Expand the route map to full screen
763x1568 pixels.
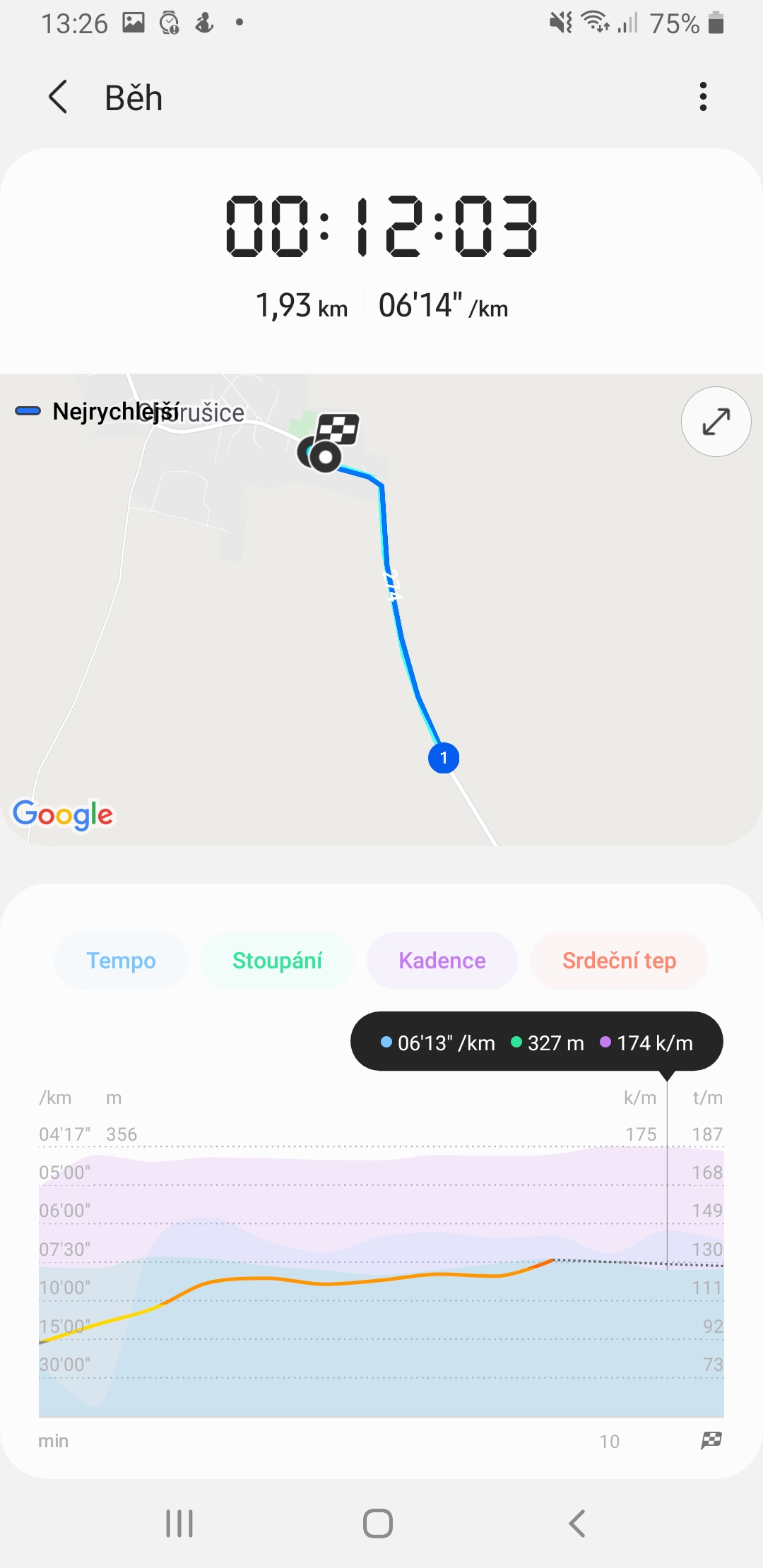(x=716, y=422)
